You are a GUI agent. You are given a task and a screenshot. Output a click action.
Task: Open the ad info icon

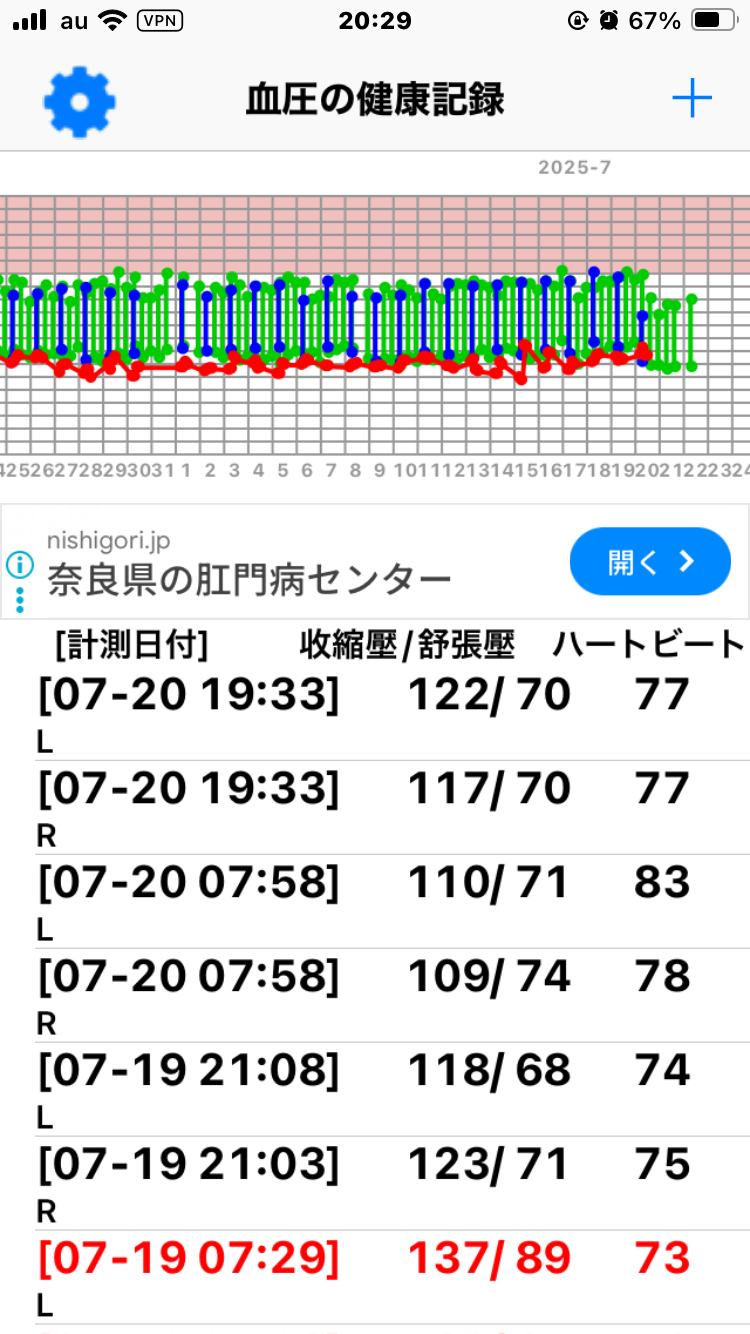tap(19, 566)
